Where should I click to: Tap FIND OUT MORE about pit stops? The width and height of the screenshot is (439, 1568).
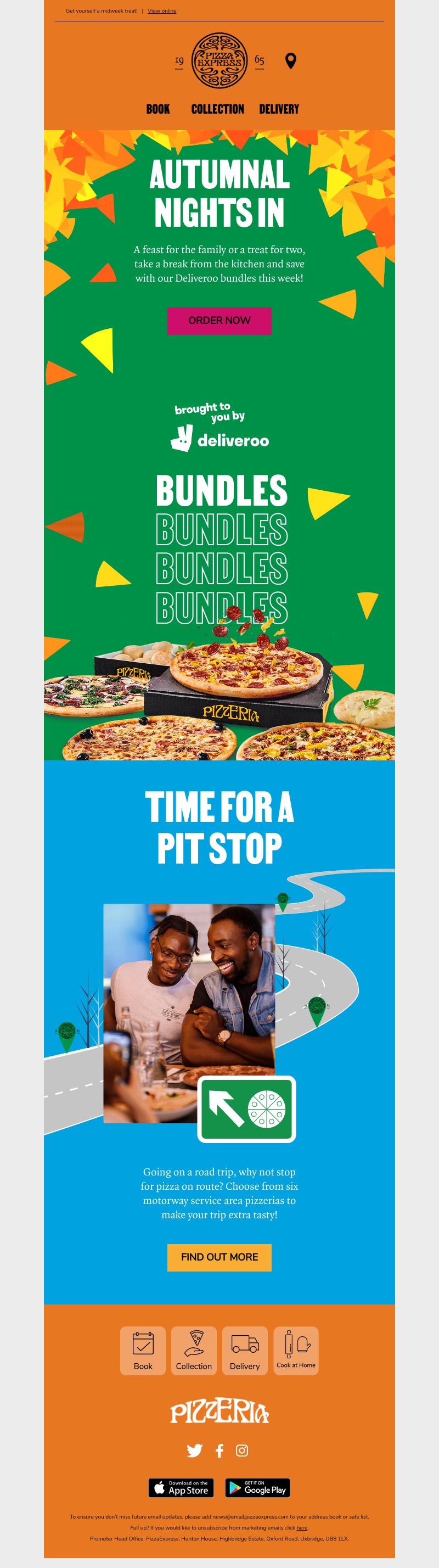click(x=219, y=1257)
